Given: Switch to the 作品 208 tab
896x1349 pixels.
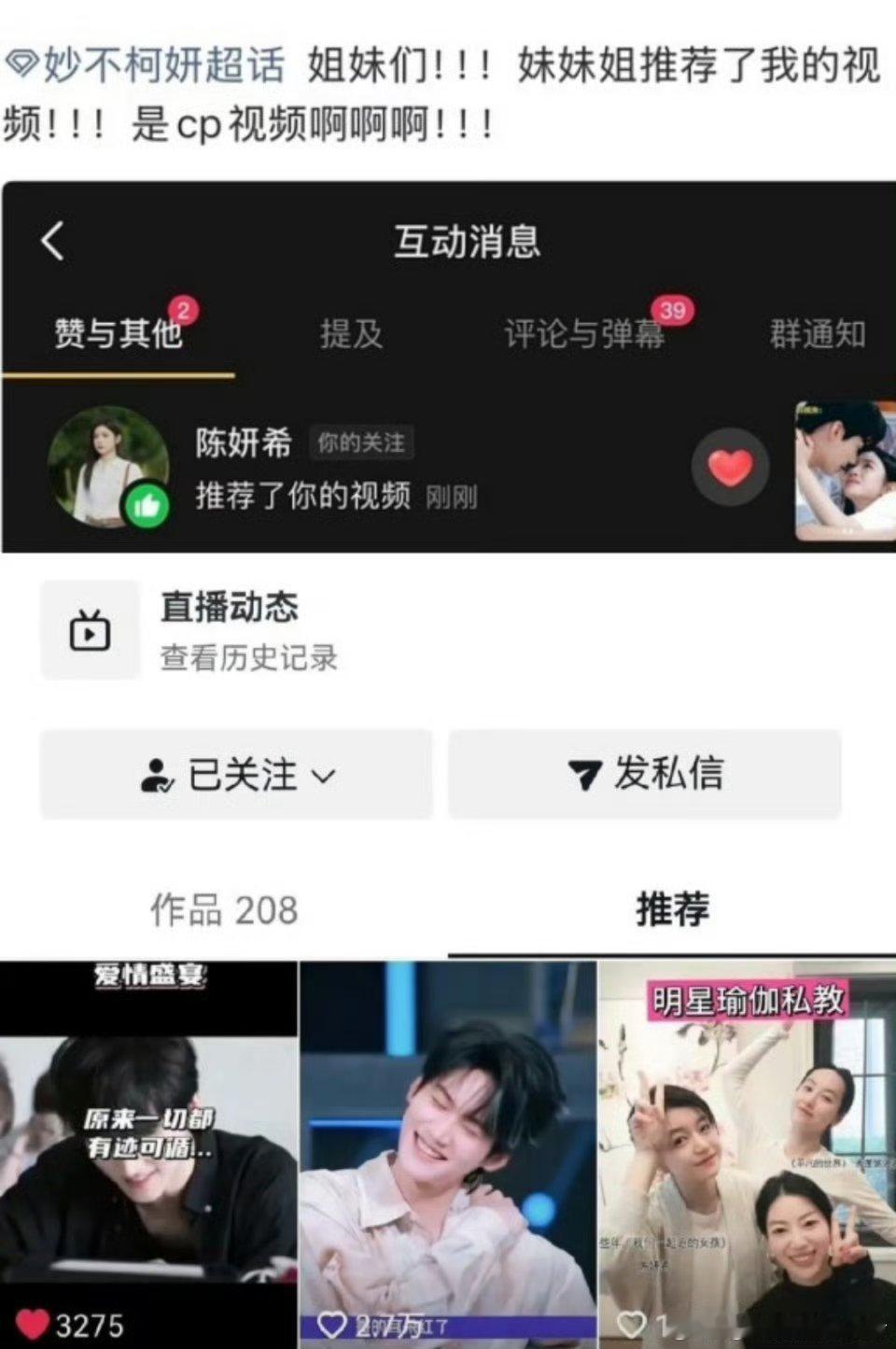Looking at the screenshot, I should click(222, 907).
